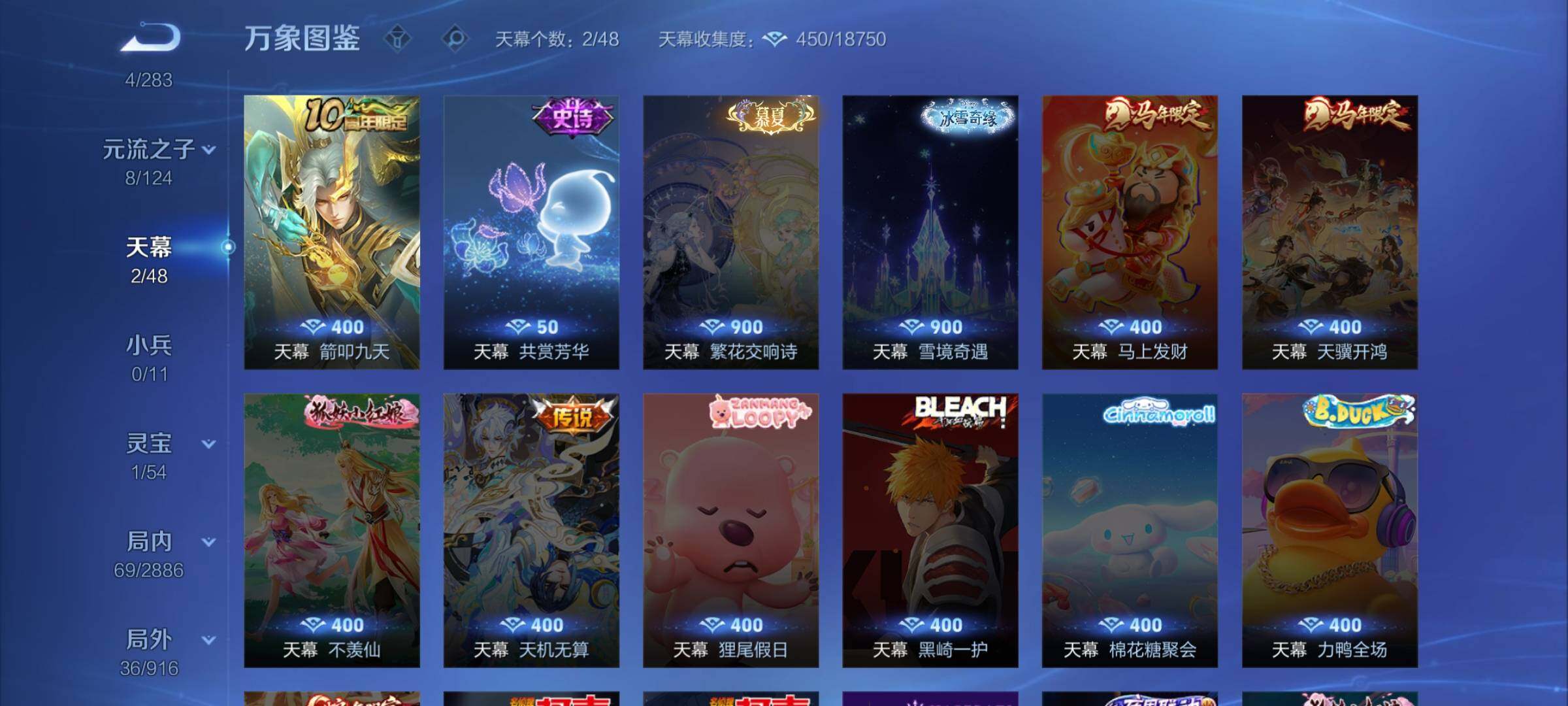Open the 天幕 共赏芳华 card
Screen dimensions: 1568x706
point(531,232)
